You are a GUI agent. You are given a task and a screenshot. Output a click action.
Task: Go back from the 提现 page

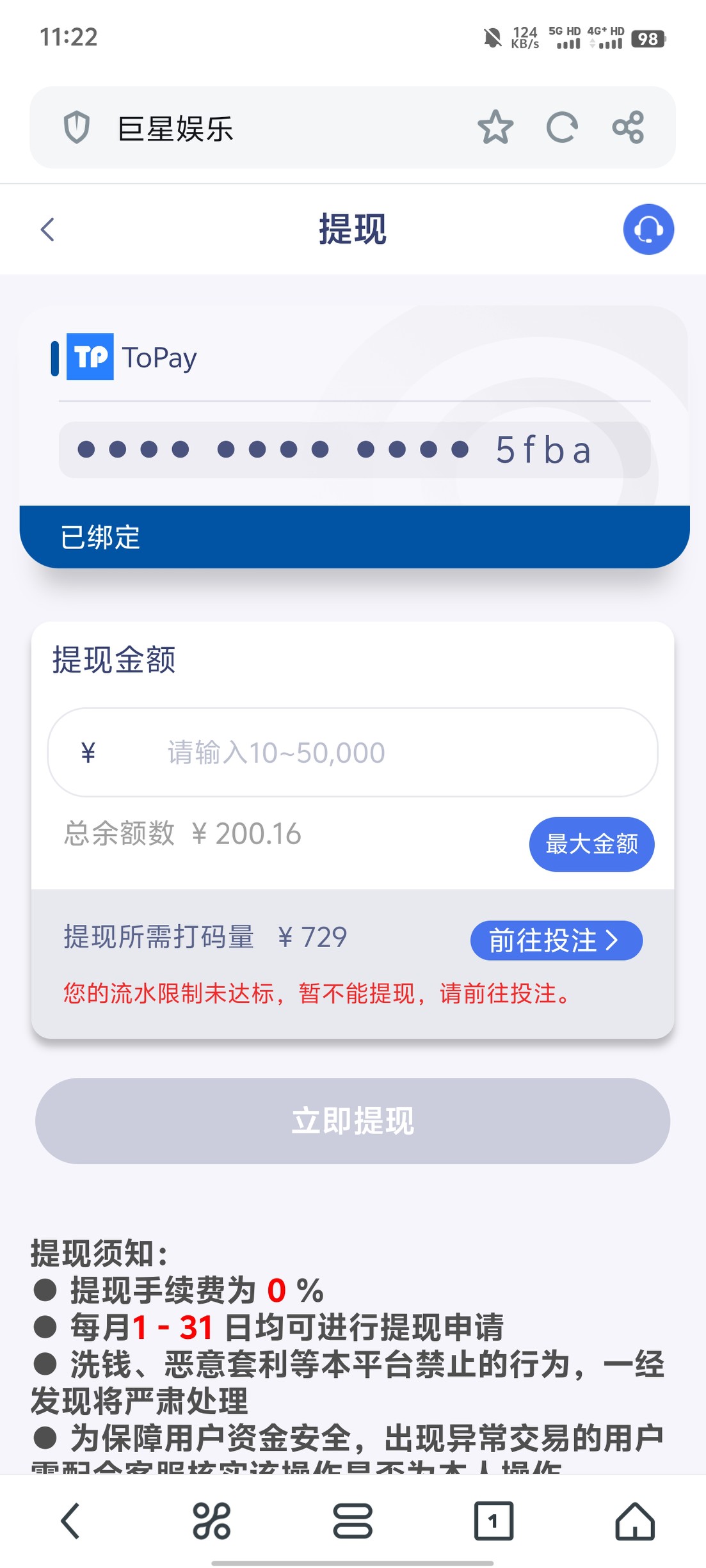(x=48, y=229)
